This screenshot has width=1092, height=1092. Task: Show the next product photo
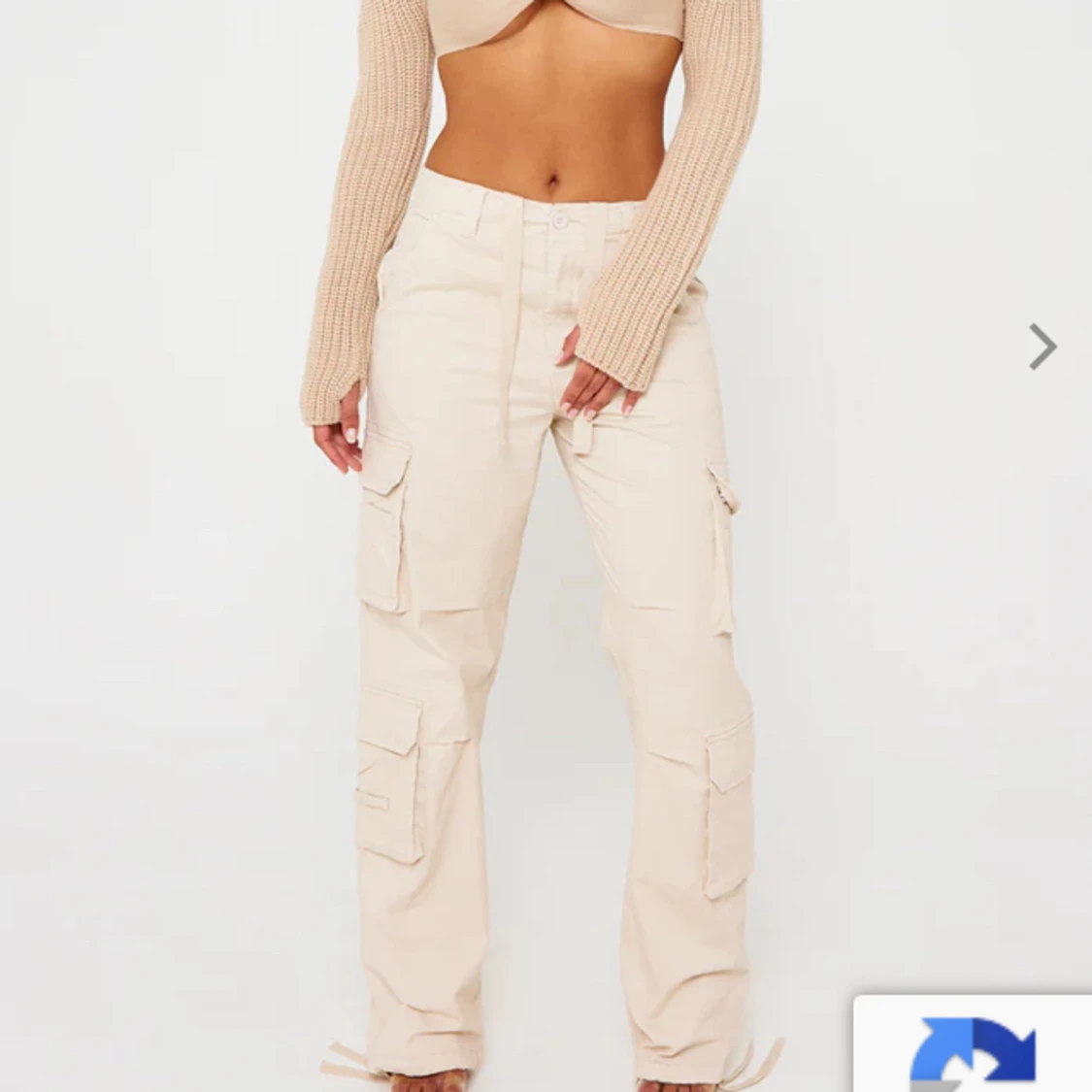(x=1042, y=347)
